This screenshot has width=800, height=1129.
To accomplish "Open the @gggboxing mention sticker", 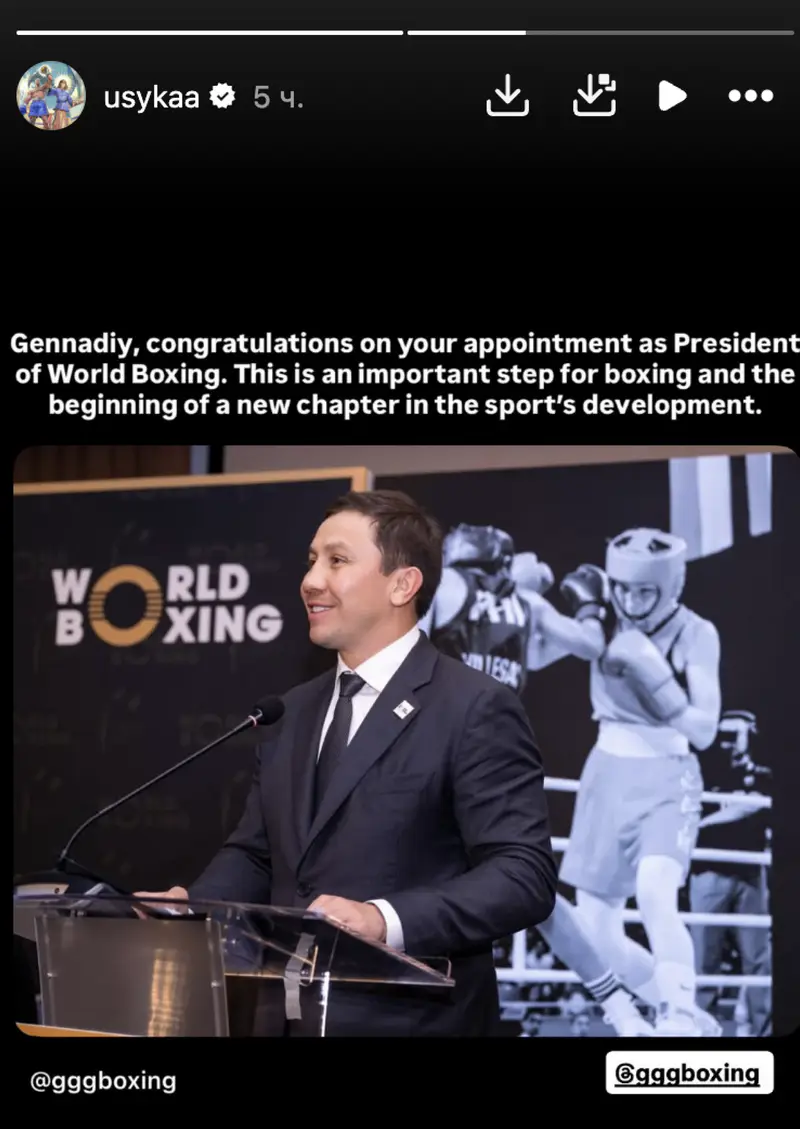I will click(x=688, y=1073).
